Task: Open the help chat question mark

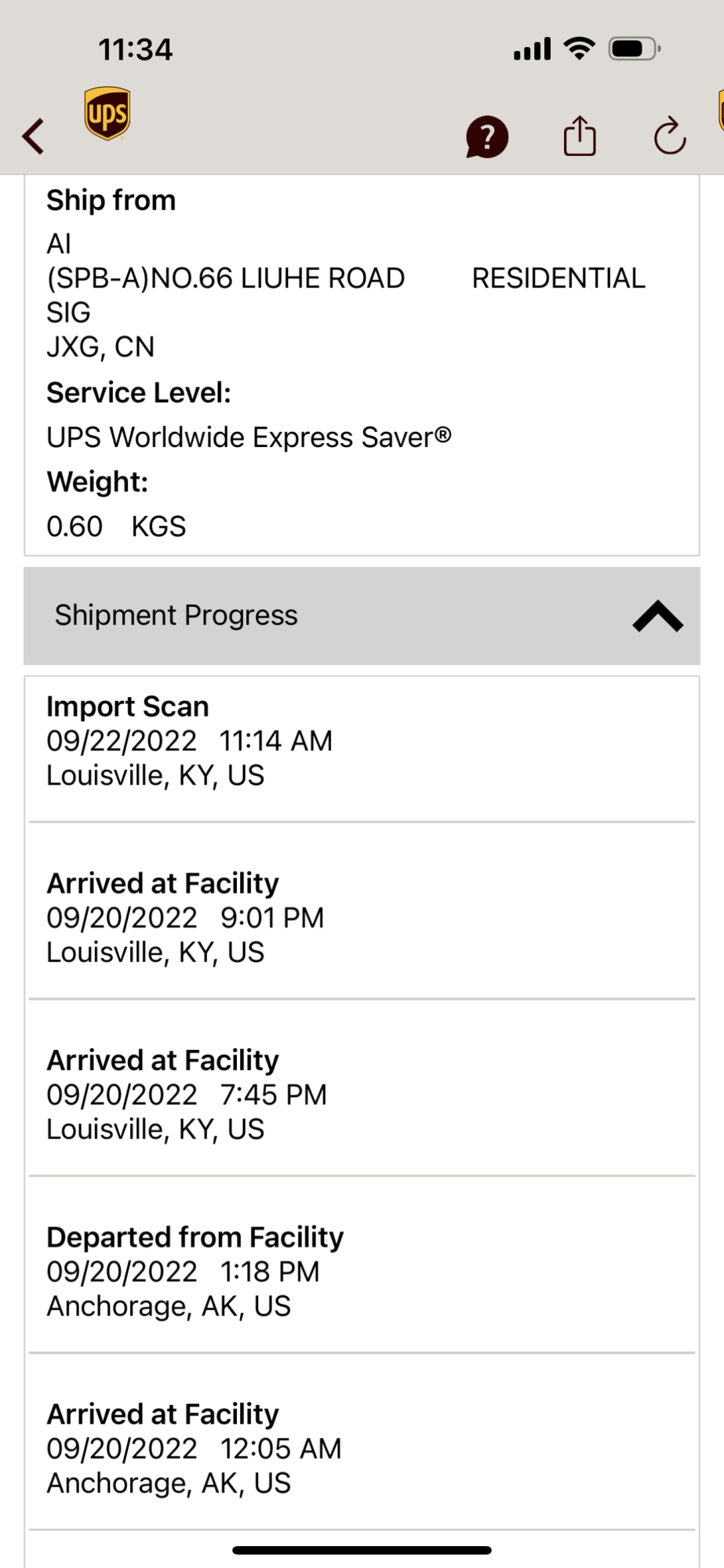Action: pos(486,137)
